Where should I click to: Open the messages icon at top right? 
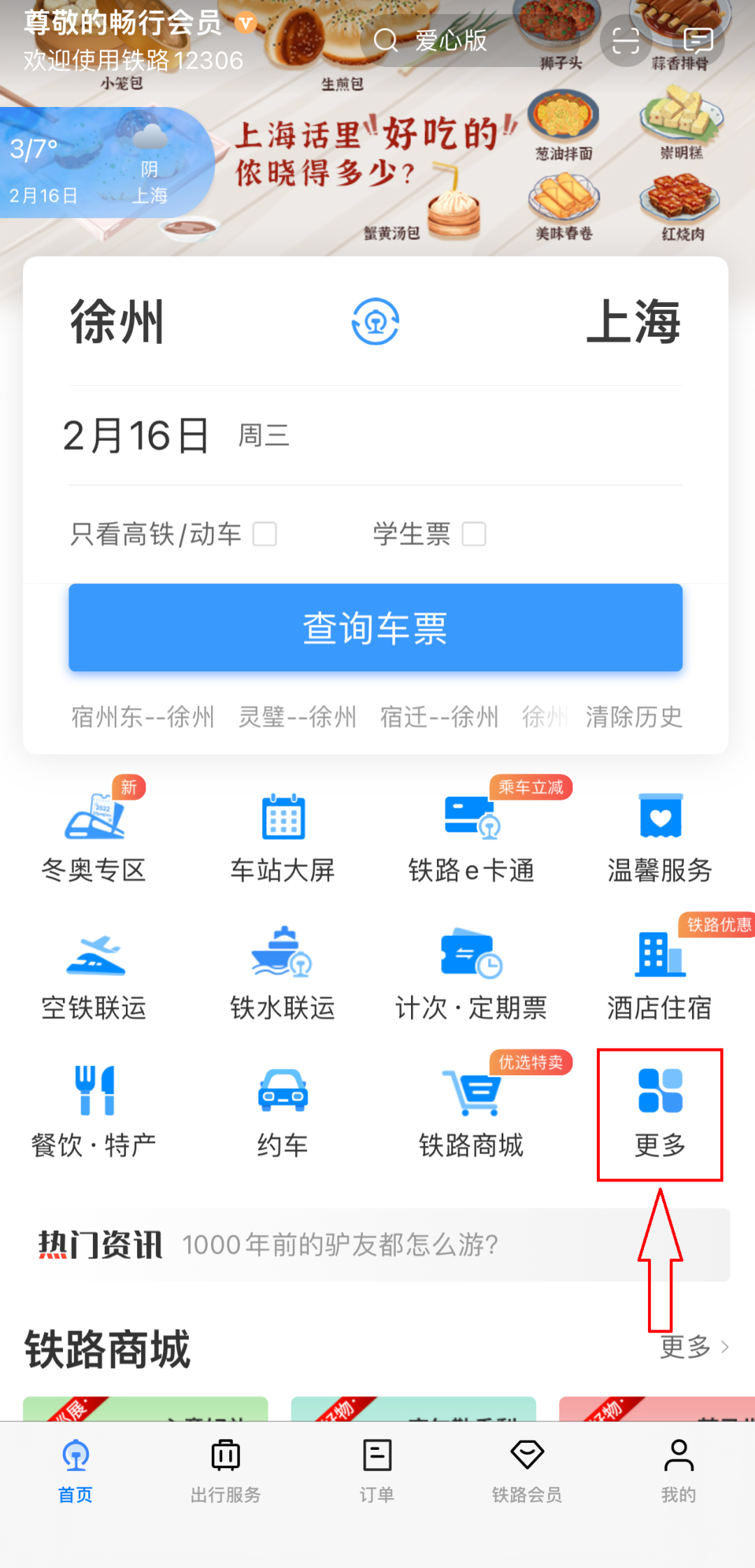[698, 41]
